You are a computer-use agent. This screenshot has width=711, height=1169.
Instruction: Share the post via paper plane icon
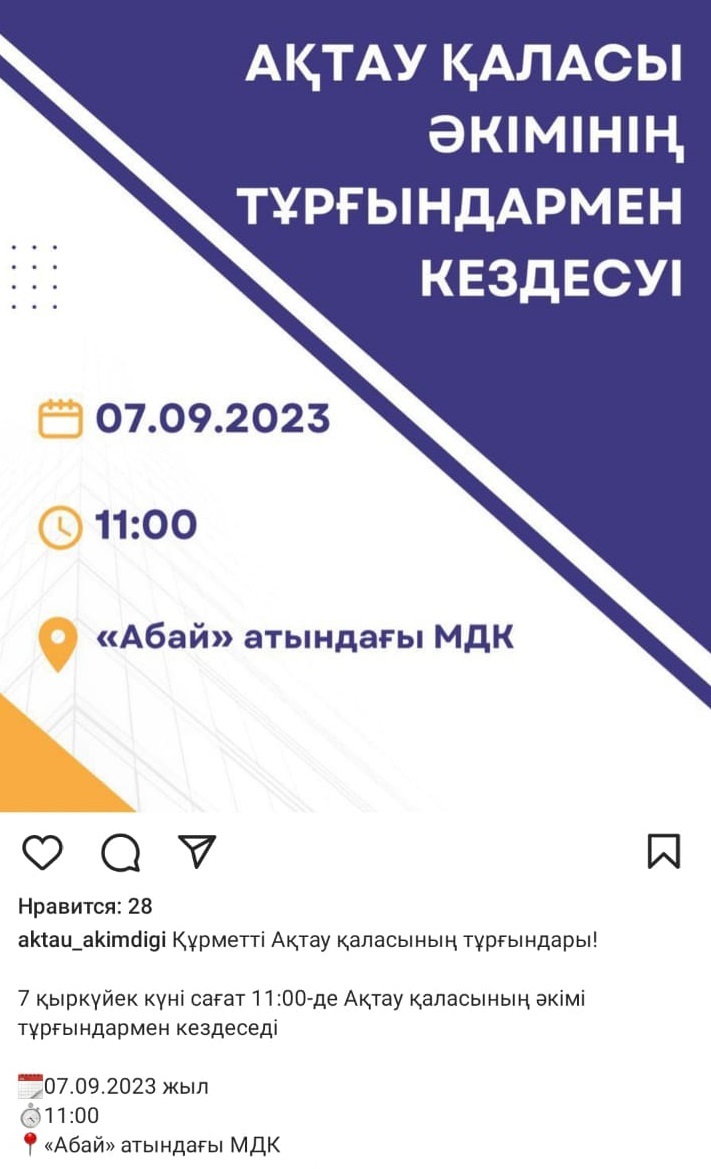point(197,851)
